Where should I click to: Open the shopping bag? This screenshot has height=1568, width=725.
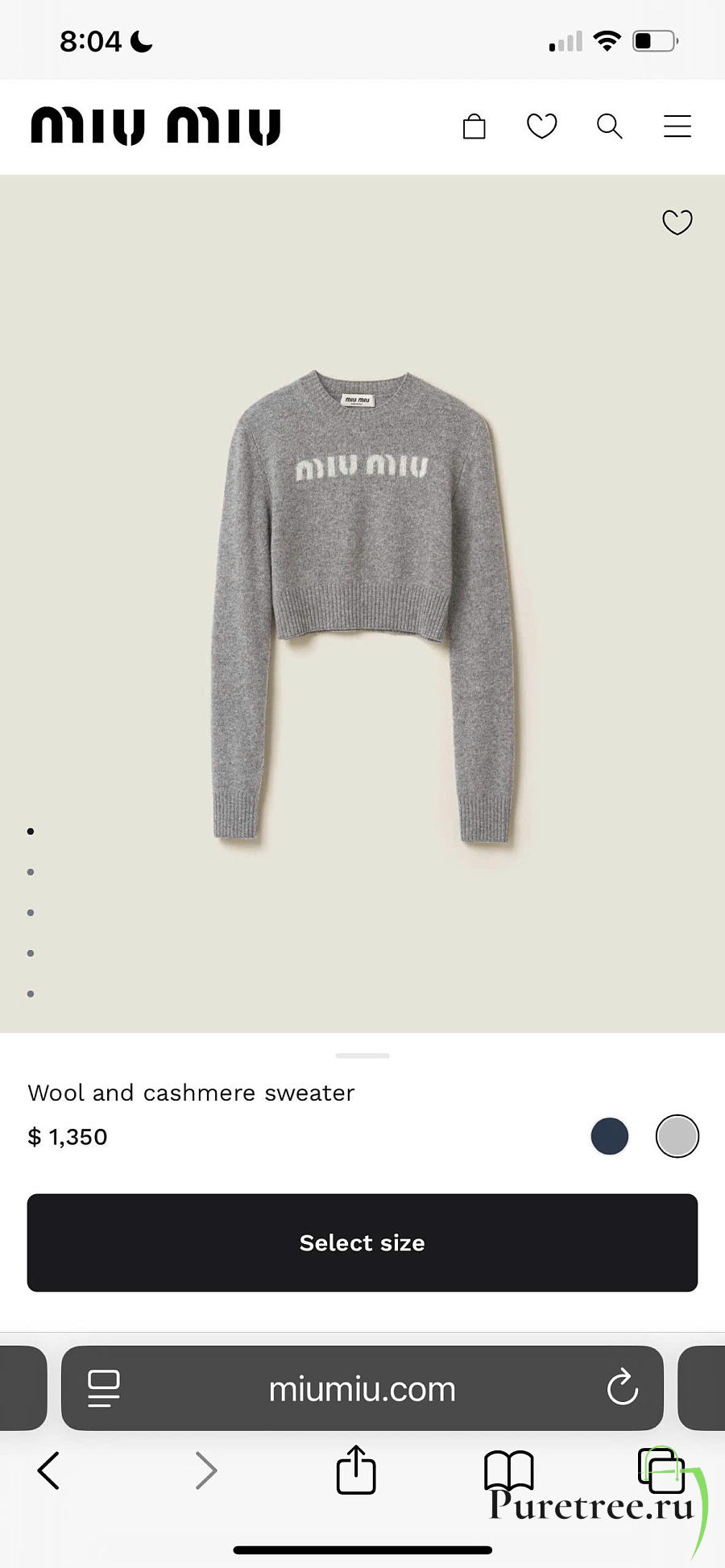474,127
